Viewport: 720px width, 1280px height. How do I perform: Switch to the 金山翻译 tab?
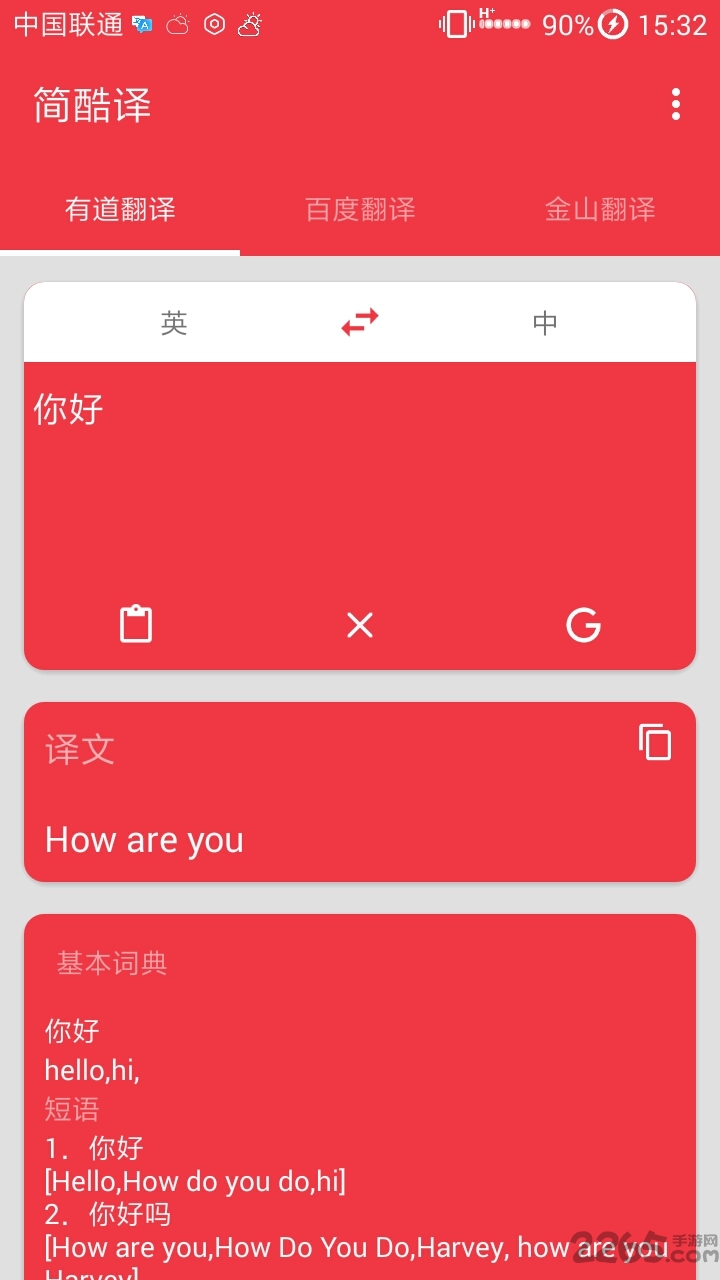pyautogui.click(x=600, y=209)
